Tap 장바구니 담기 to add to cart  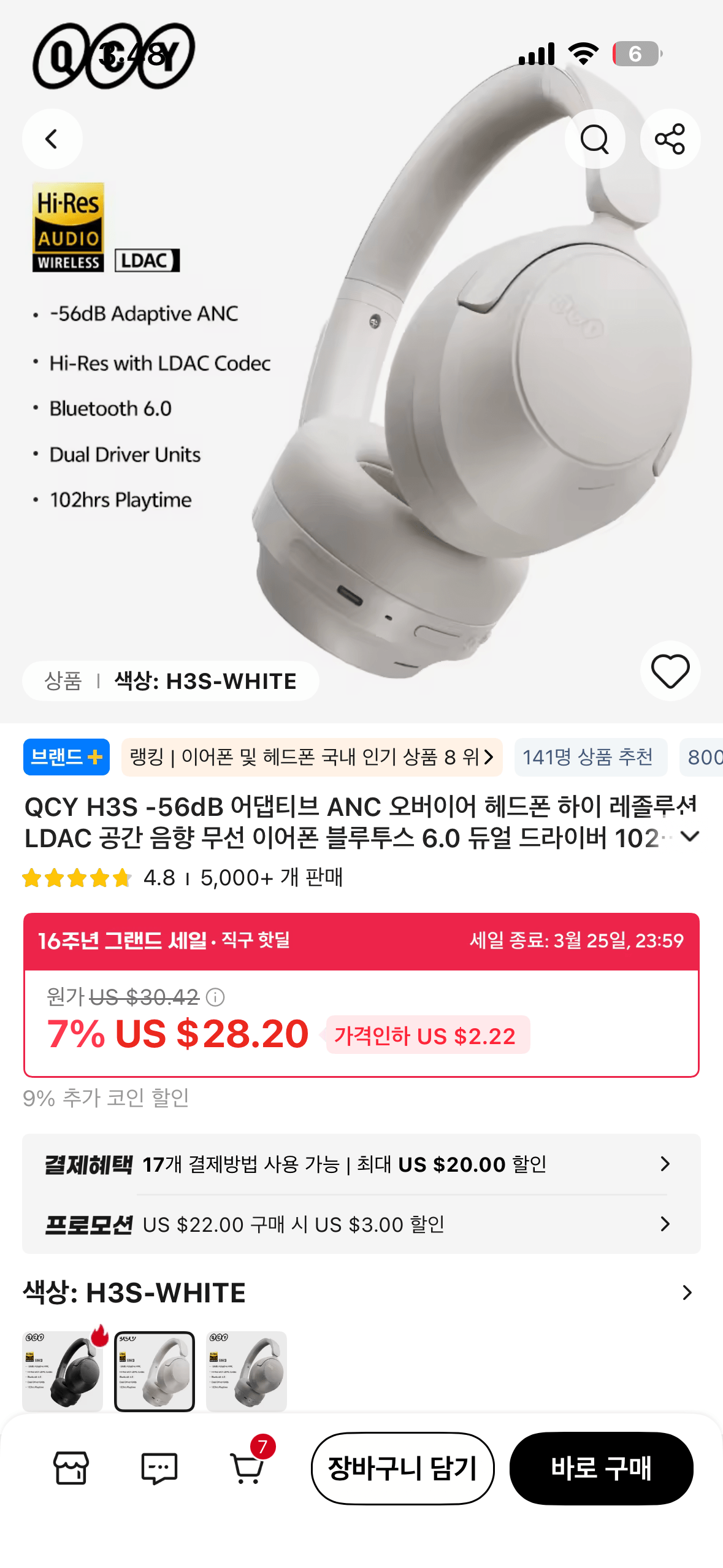(402, 1469)
